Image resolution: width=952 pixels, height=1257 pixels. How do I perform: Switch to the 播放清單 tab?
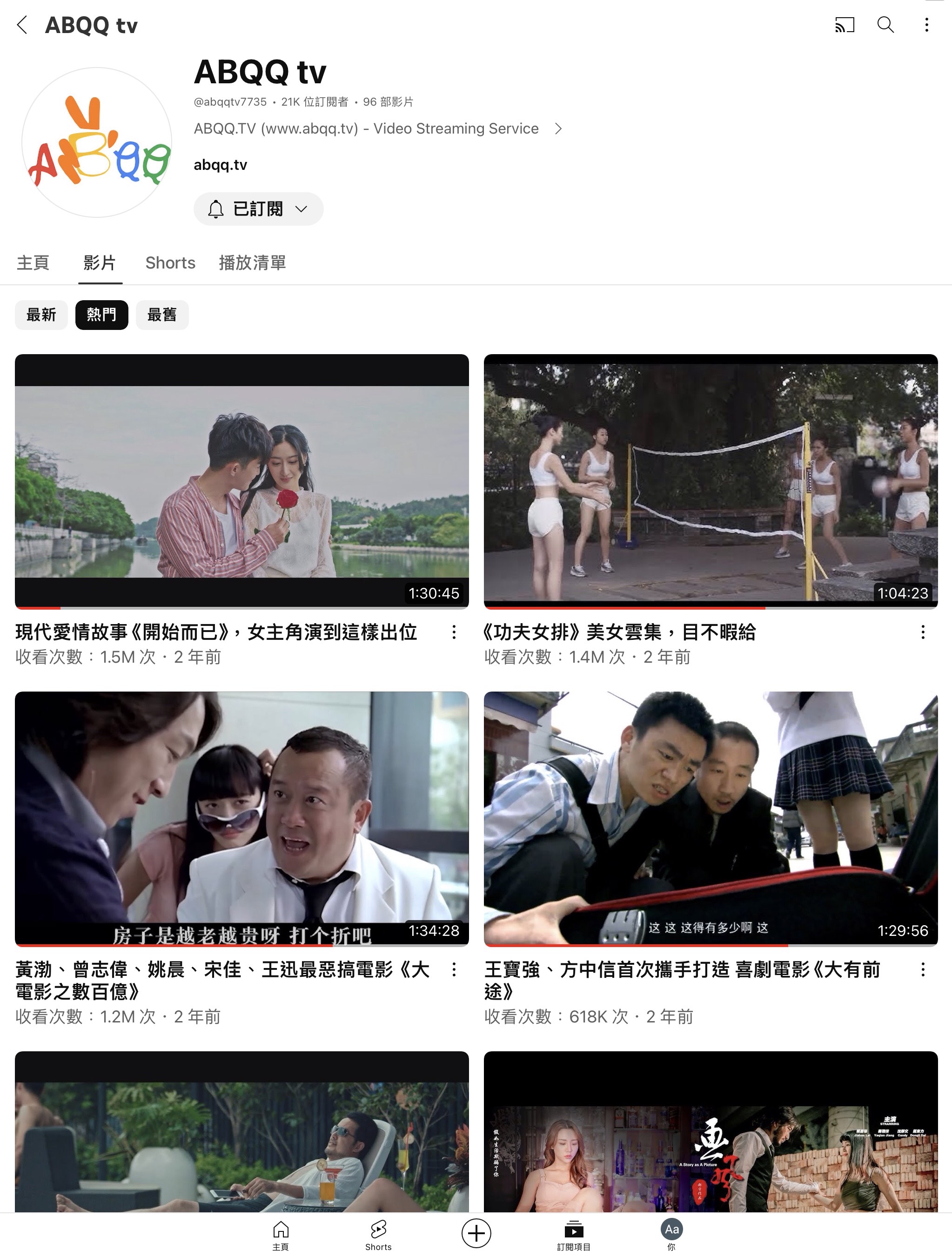(x=252, y=262)
